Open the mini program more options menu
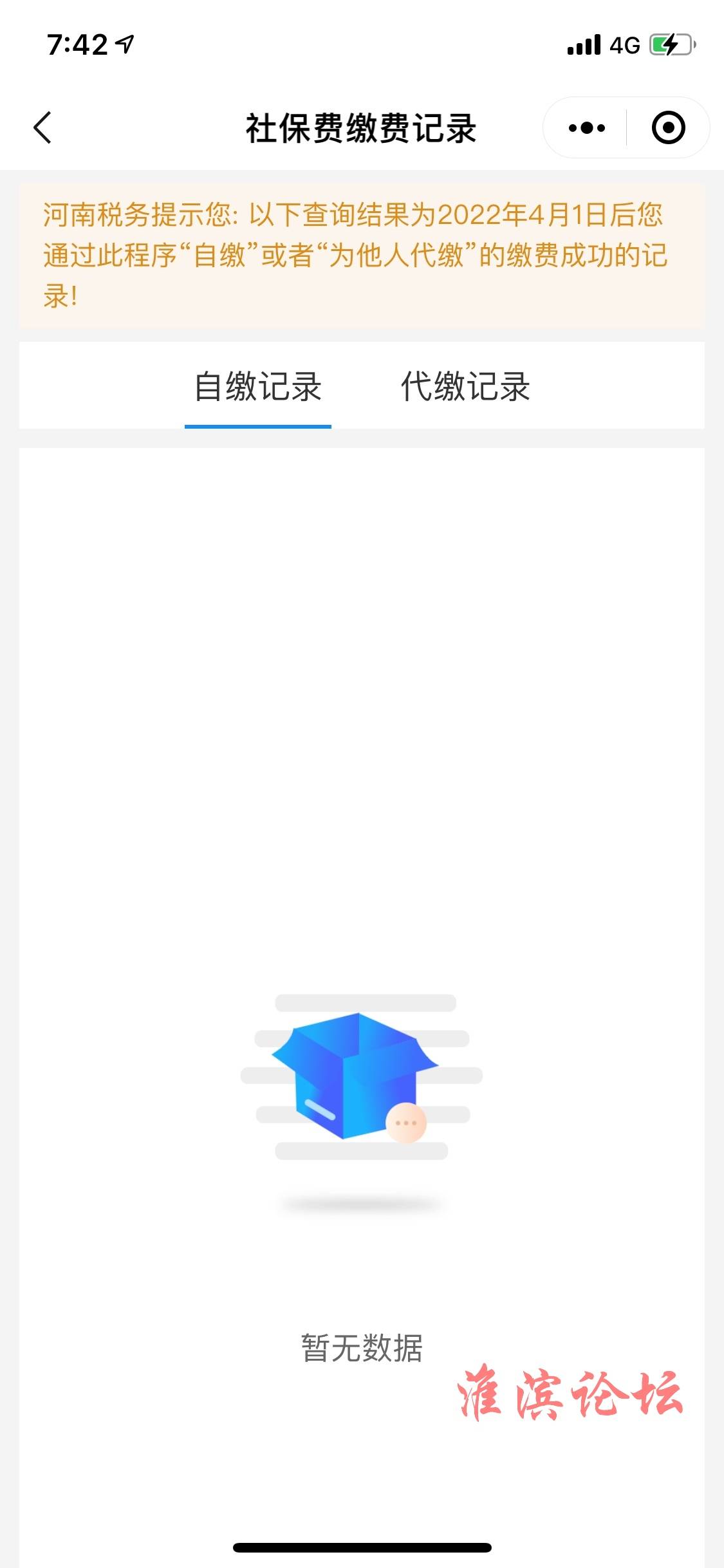Screen dimensions: 724x1568 (x=586, y=127)
